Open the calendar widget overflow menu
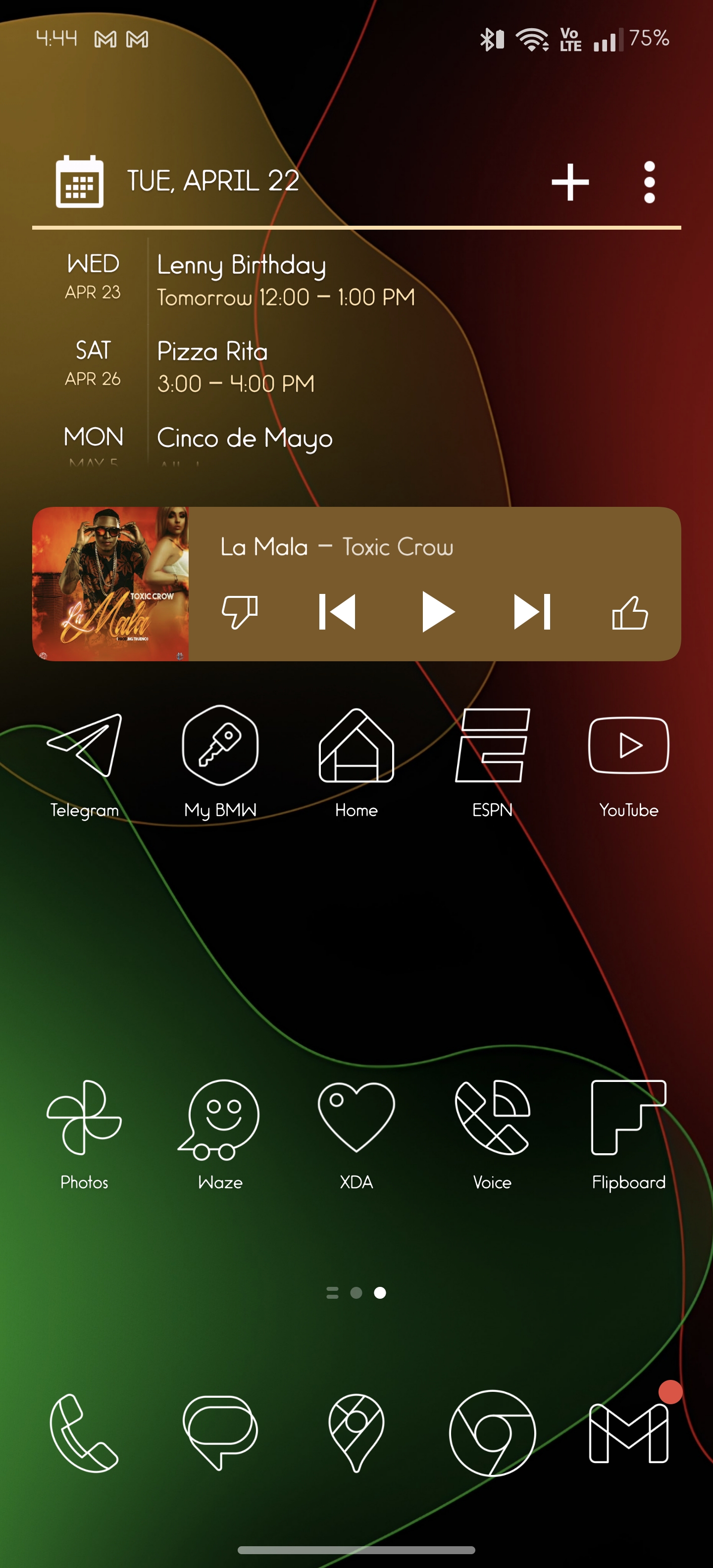The height and width of the screenshot is (1568, 713). (x=649, y=182)
